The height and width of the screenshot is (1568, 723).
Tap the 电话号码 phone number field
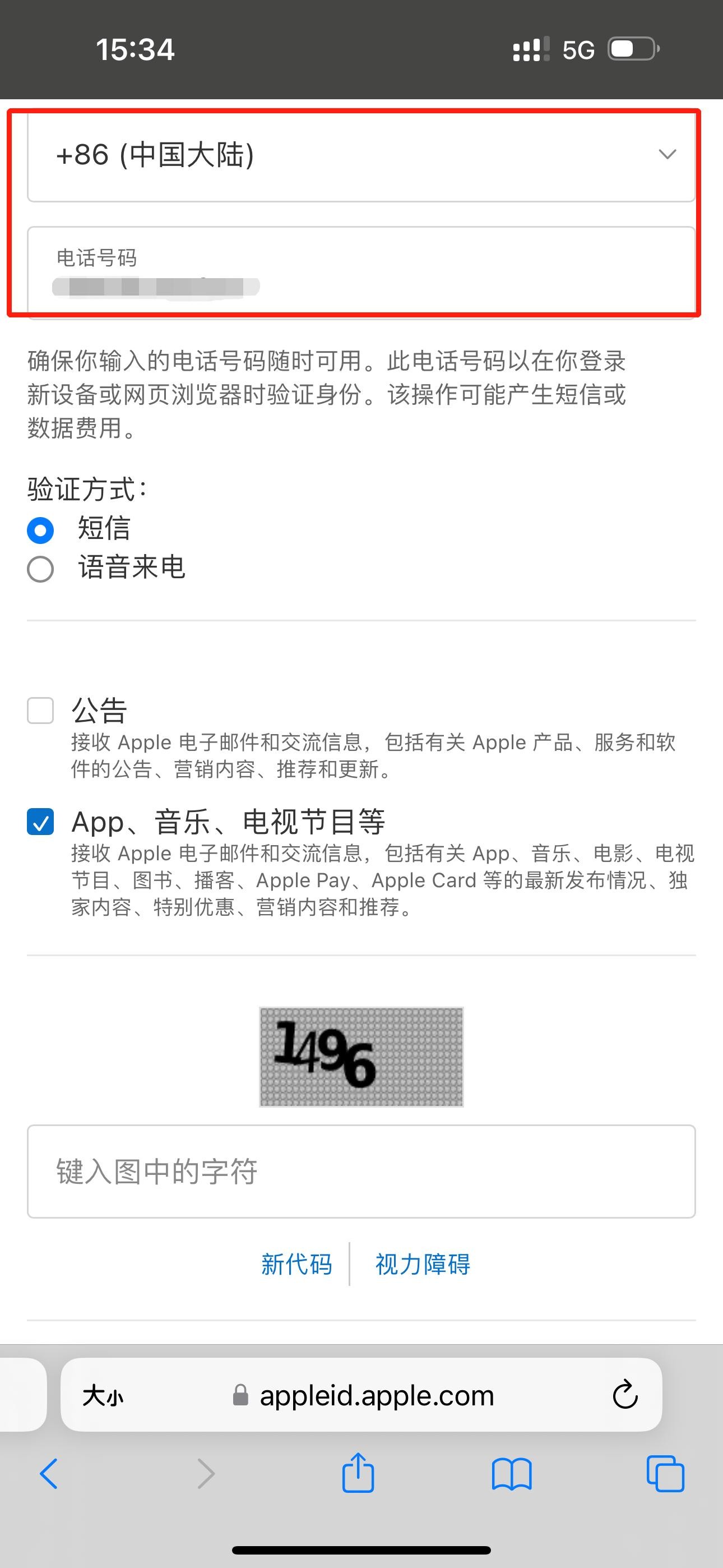pos(361,271)
